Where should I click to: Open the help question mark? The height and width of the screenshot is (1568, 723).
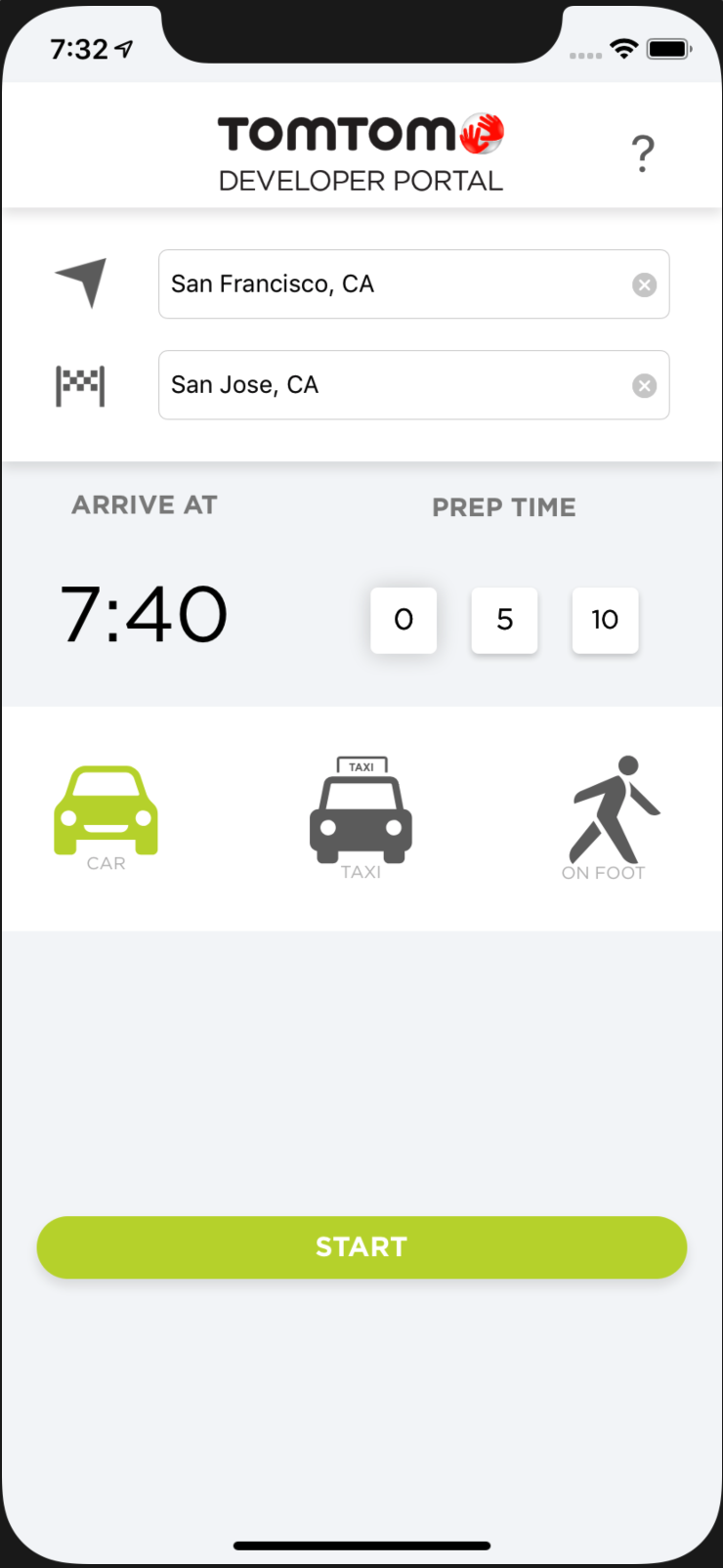coord(642,153)
